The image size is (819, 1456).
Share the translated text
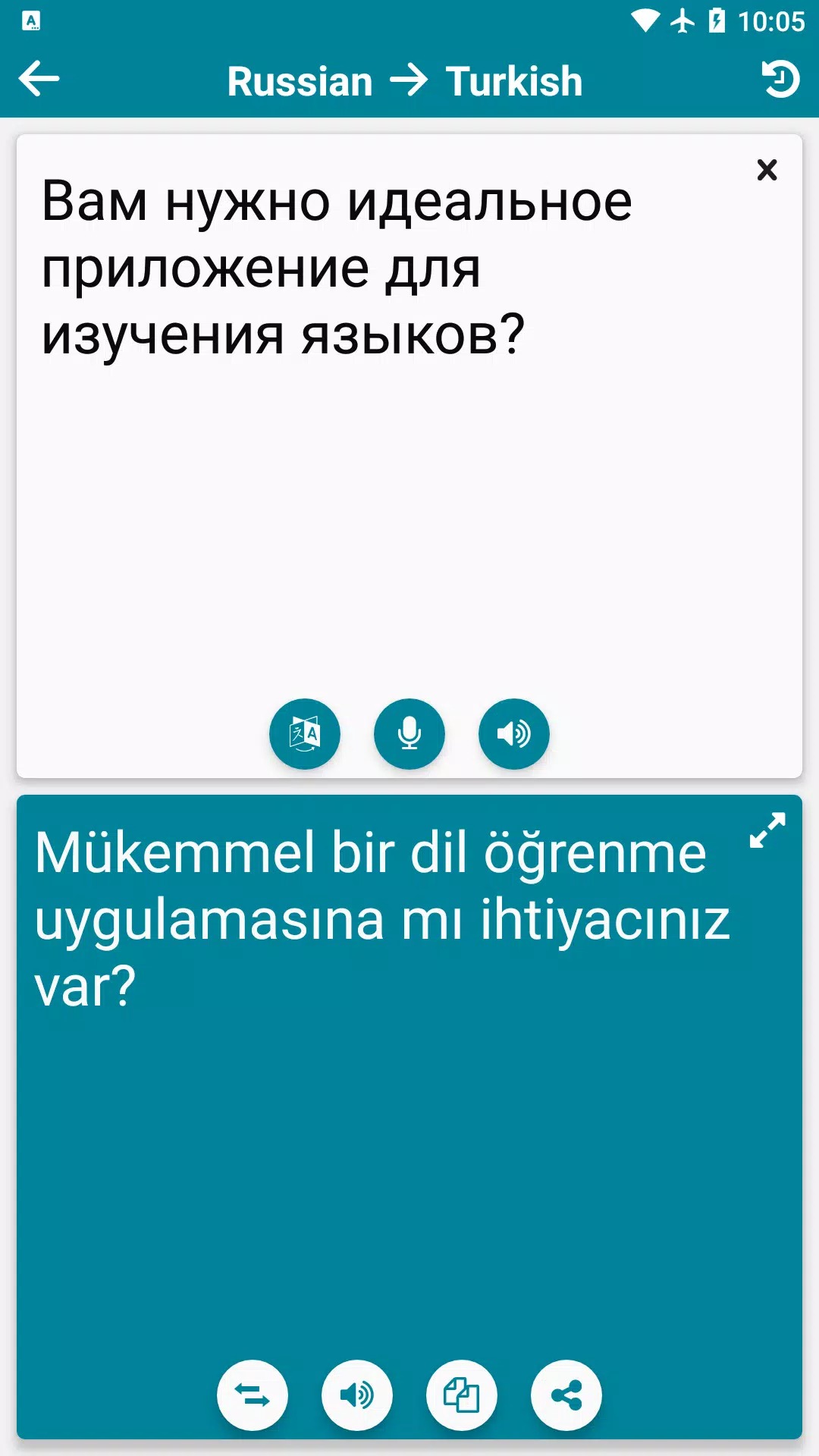tap(566, 1395)
